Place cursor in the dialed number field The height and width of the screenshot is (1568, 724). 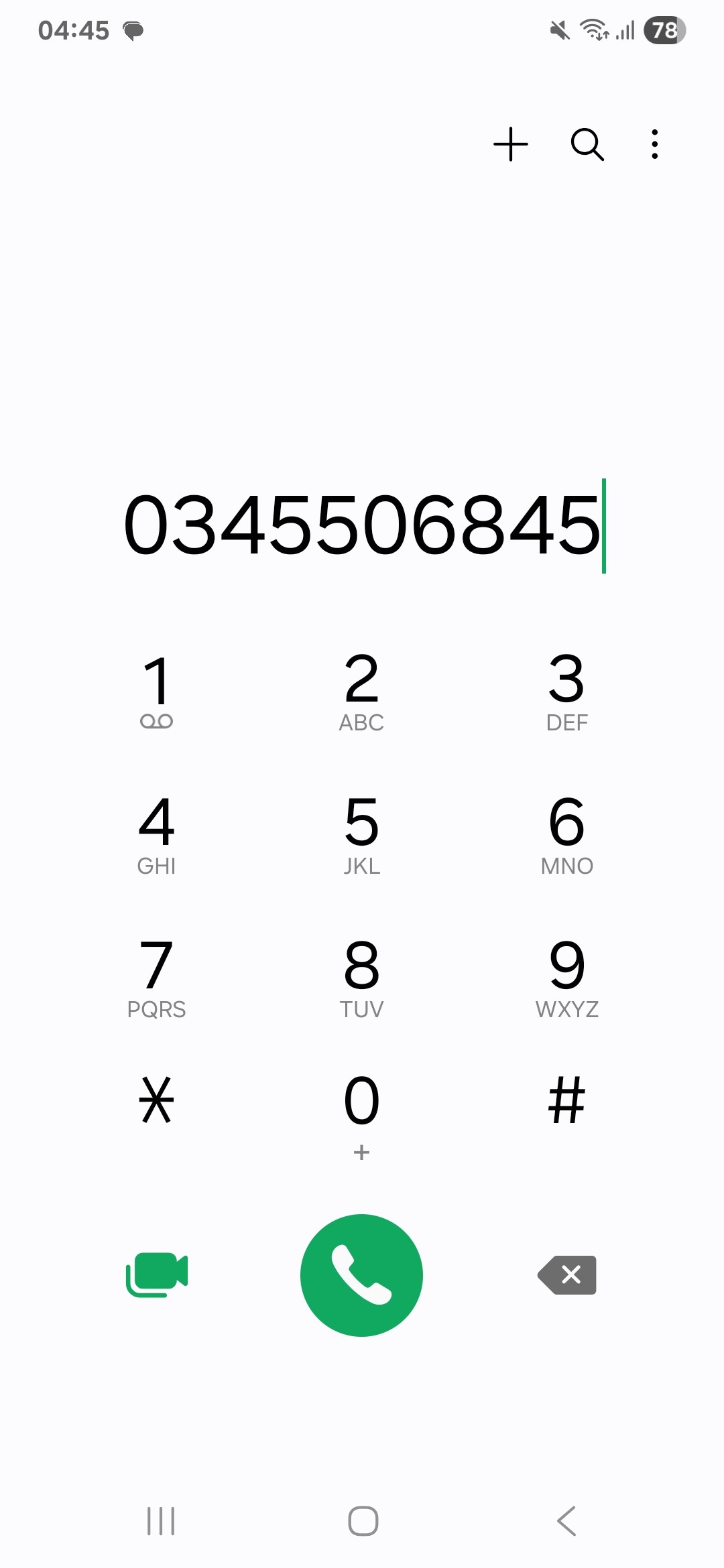tap(362, 525)
